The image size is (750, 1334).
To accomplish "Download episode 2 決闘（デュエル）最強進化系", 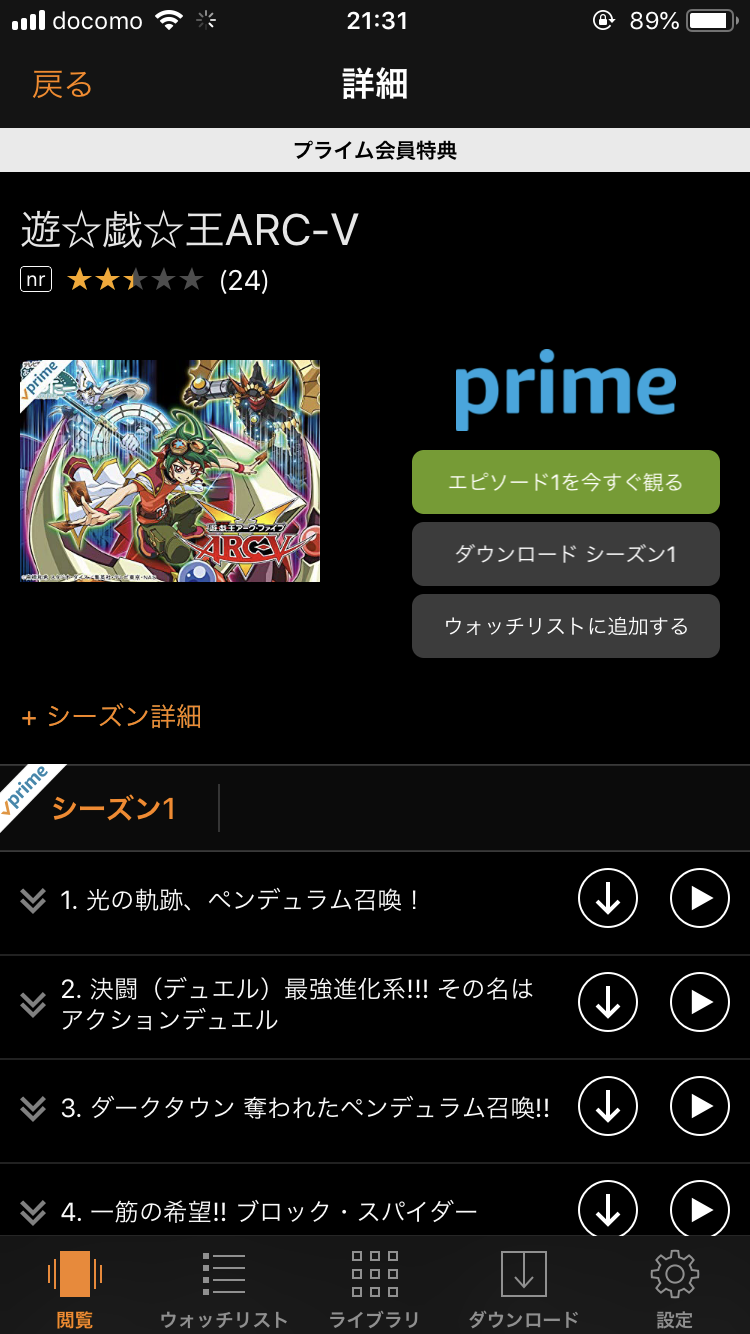I will coord(607,1003).
